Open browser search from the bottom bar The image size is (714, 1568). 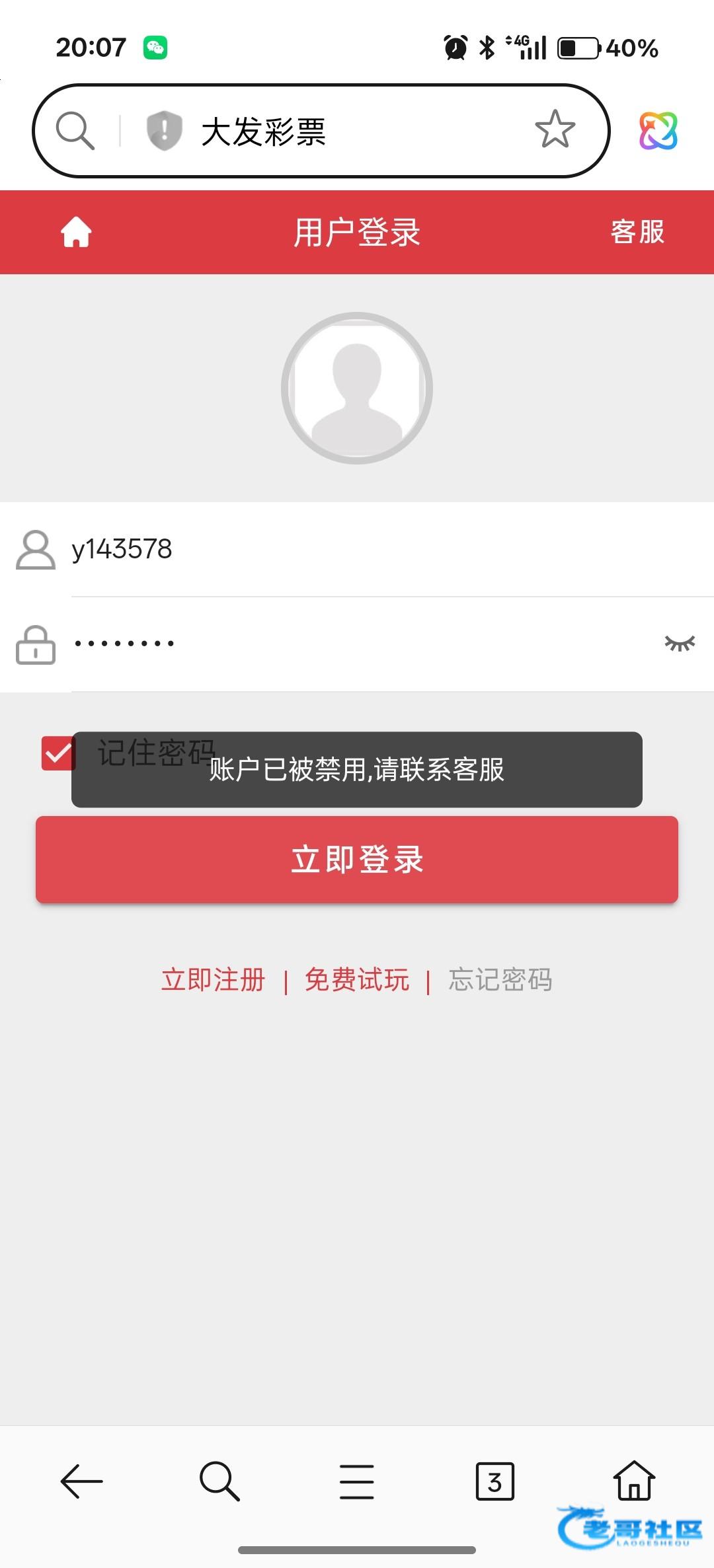pos(219,1481)
